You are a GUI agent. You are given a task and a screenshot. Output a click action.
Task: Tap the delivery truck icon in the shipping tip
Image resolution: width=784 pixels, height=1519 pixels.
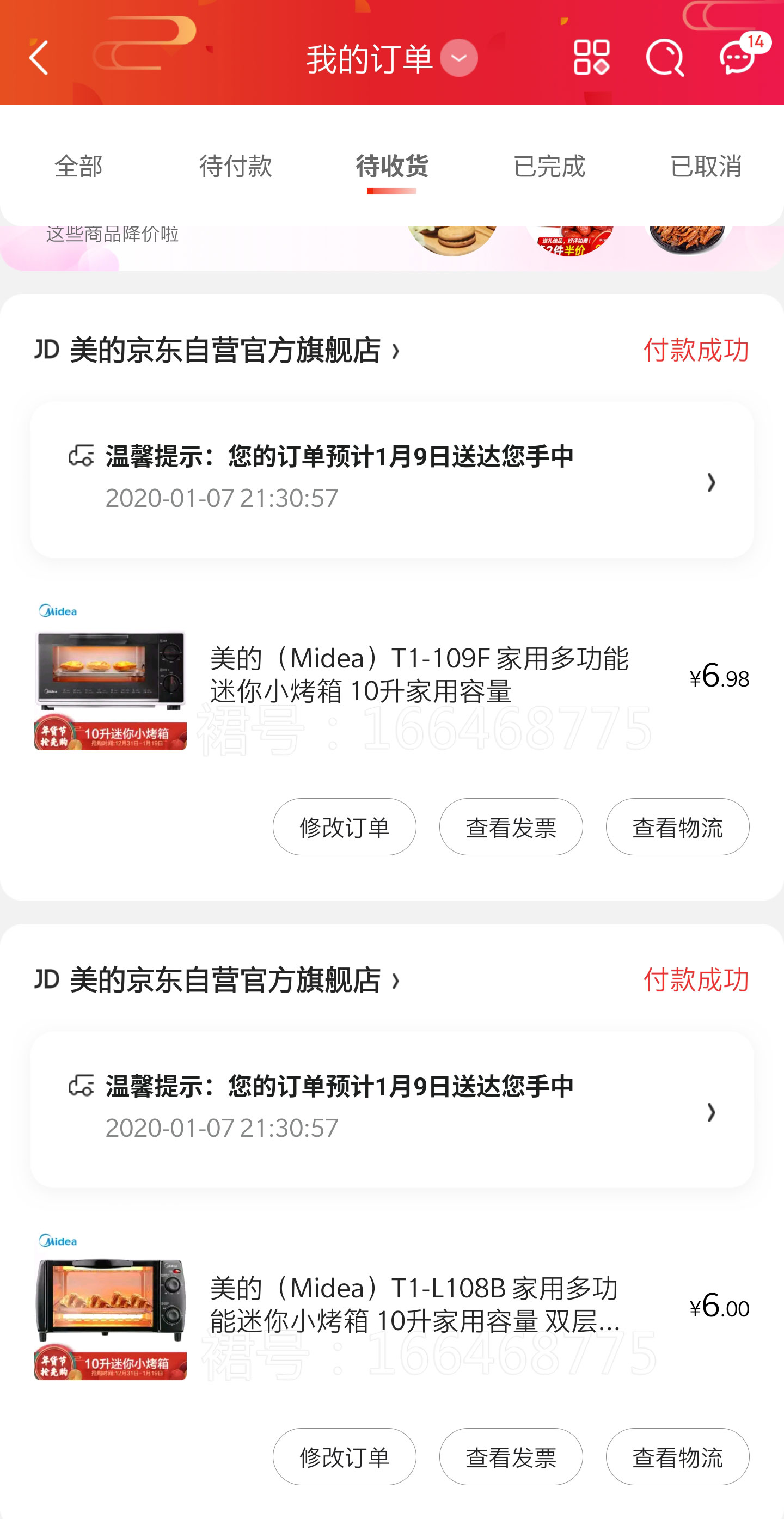83,454
